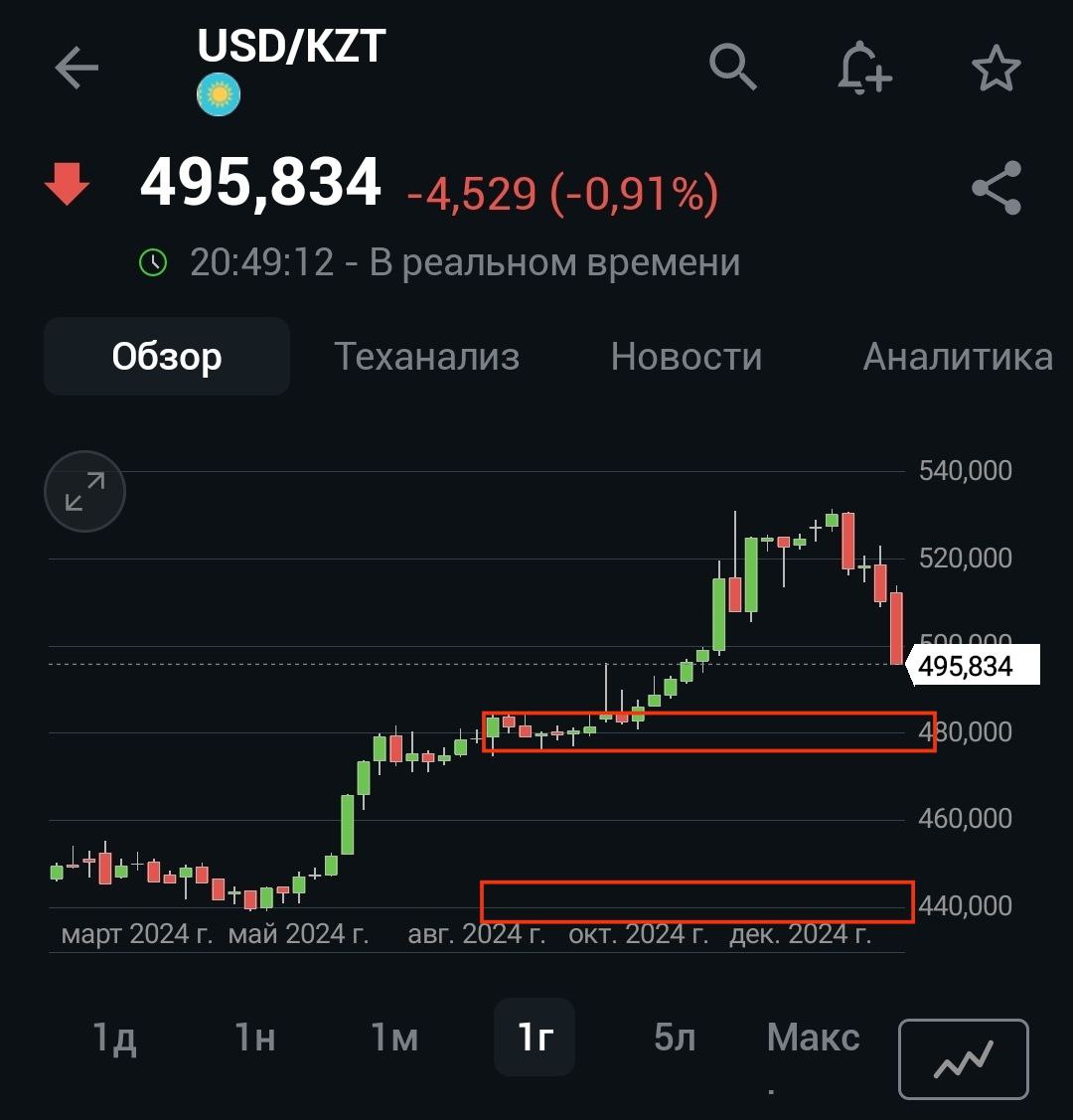Go back using the arrow
1073x1120 pixels.
(x=77, y=68)
